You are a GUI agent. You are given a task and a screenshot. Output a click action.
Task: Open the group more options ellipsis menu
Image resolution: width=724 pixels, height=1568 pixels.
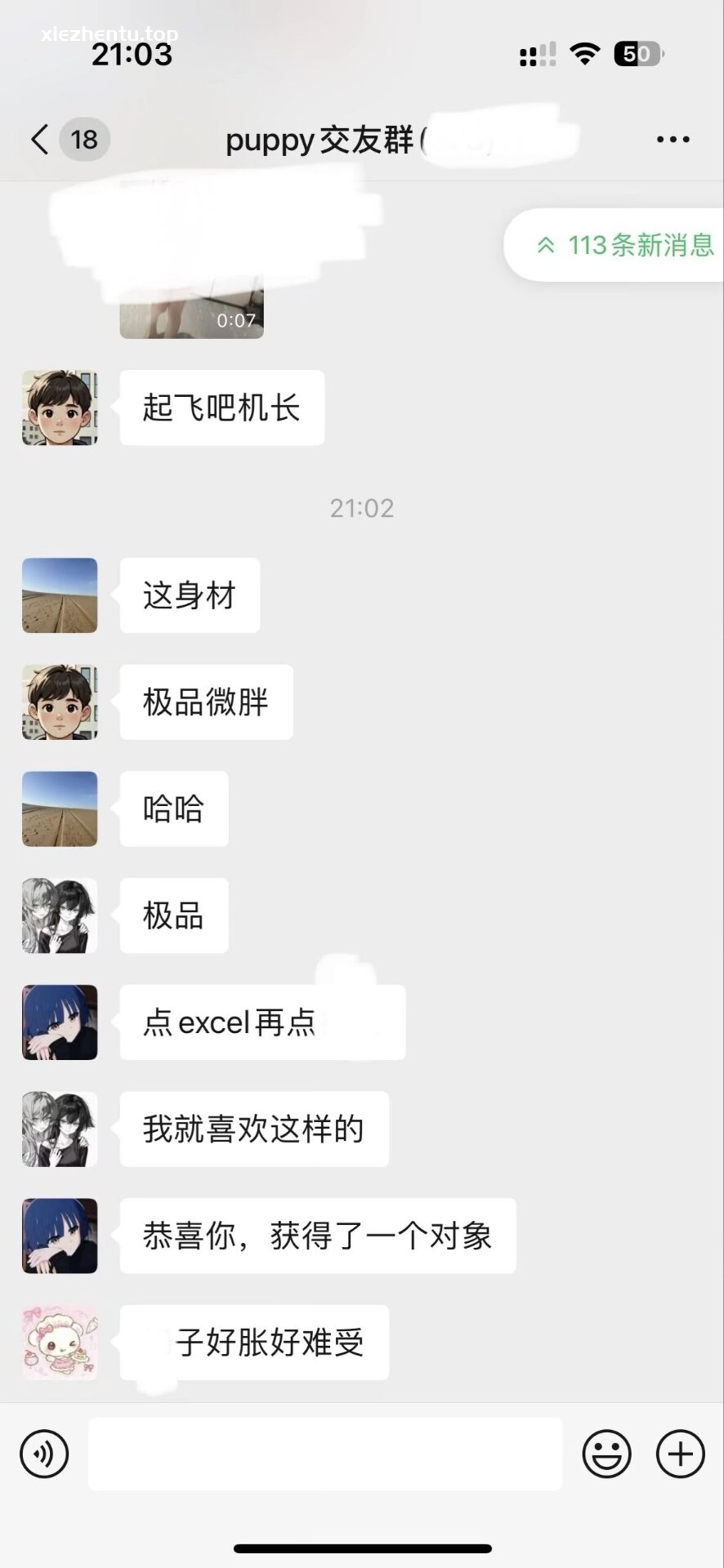pyautogui.click(x=673, y=139)
